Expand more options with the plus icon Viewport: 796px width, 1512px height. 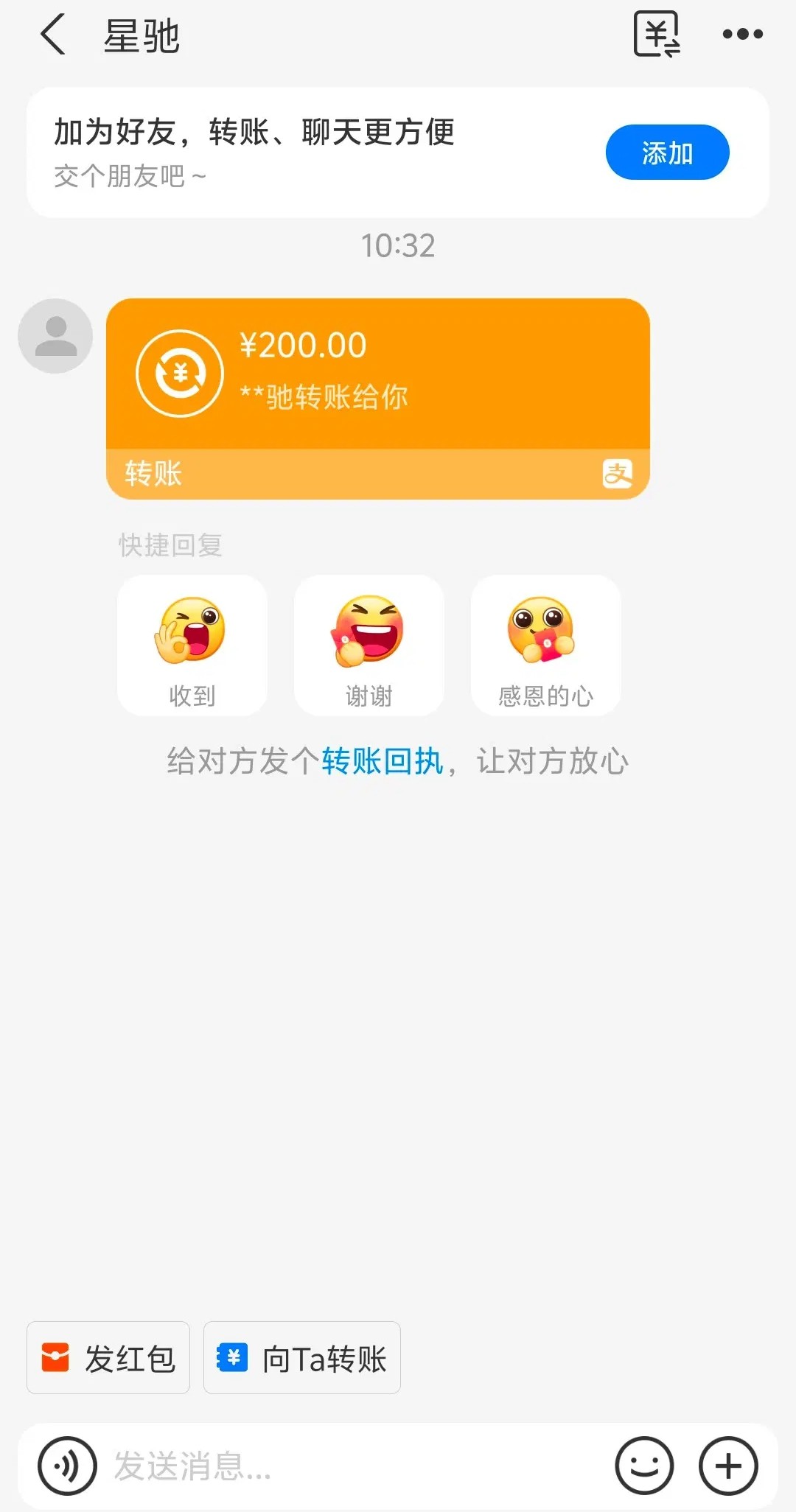[728, 1466]
